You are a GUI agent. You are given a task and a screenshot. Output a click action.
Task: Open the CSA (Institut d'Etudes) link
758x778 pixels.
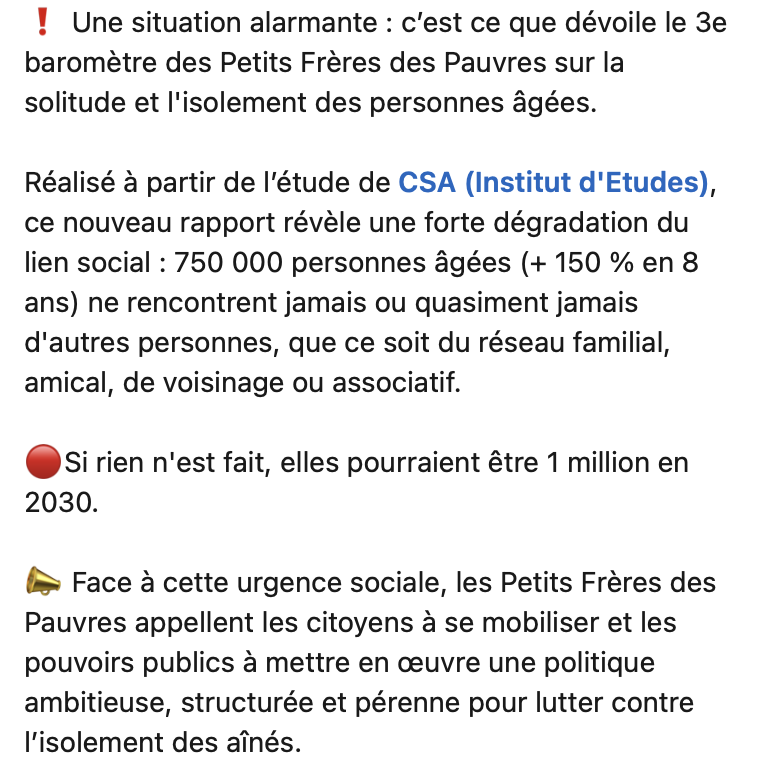[553, 183]
